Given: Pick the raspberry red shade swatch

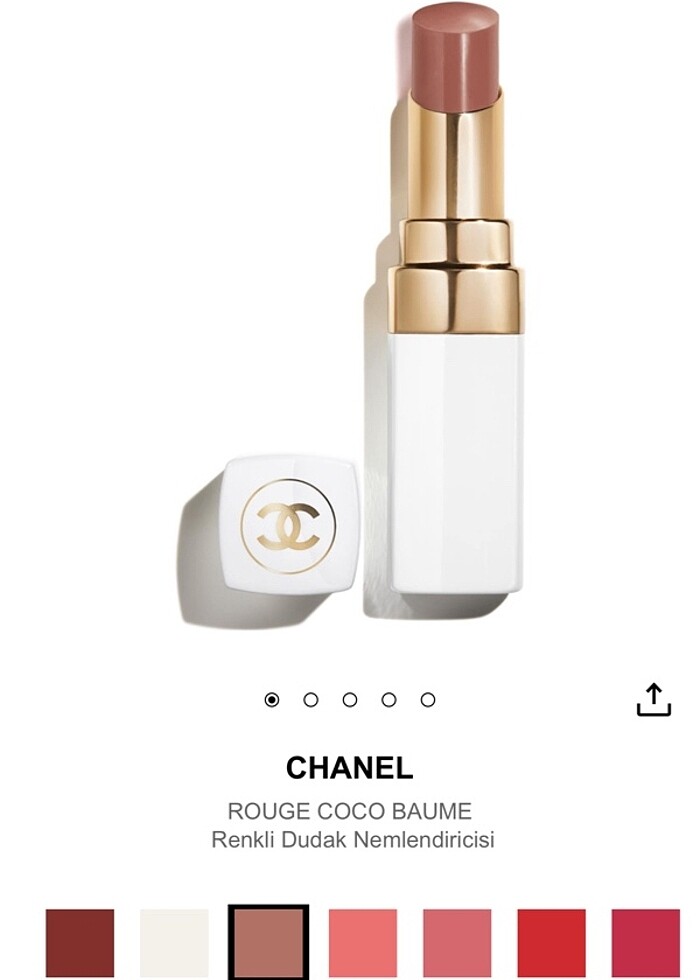Looking at the screenshot, I should point(645,942).
